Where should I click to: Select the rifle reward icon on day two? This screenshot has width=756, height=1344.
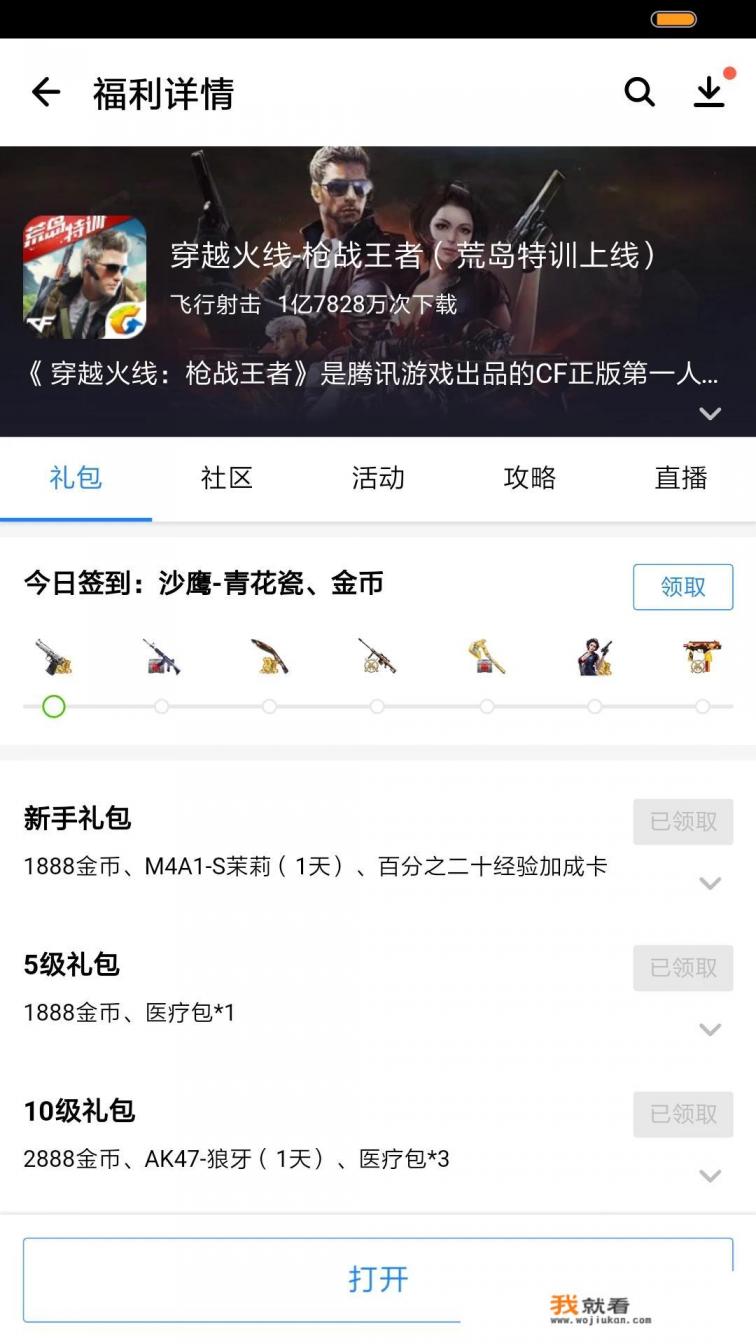coord(163,657)
